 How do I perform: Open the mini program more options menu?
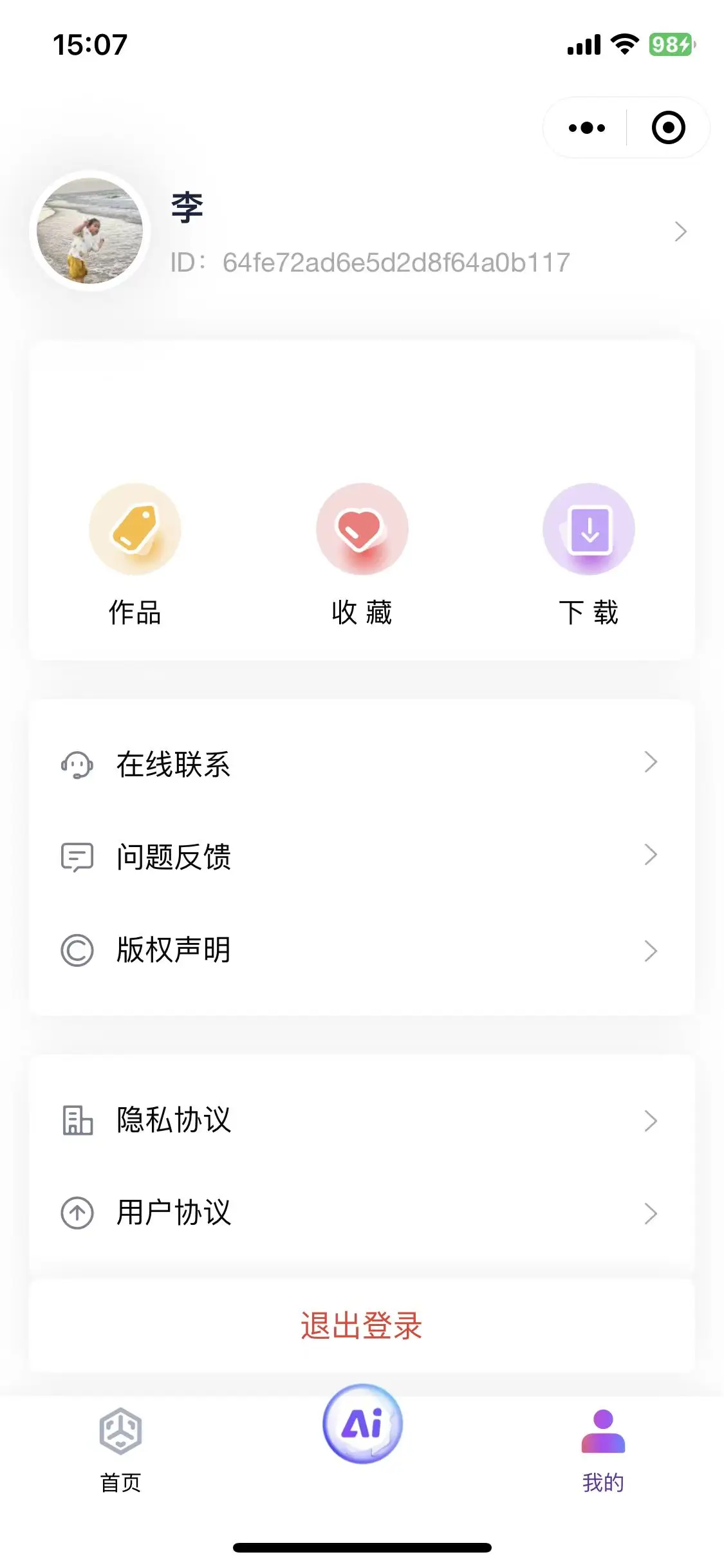pyautogui.click(x=586, y=127)
